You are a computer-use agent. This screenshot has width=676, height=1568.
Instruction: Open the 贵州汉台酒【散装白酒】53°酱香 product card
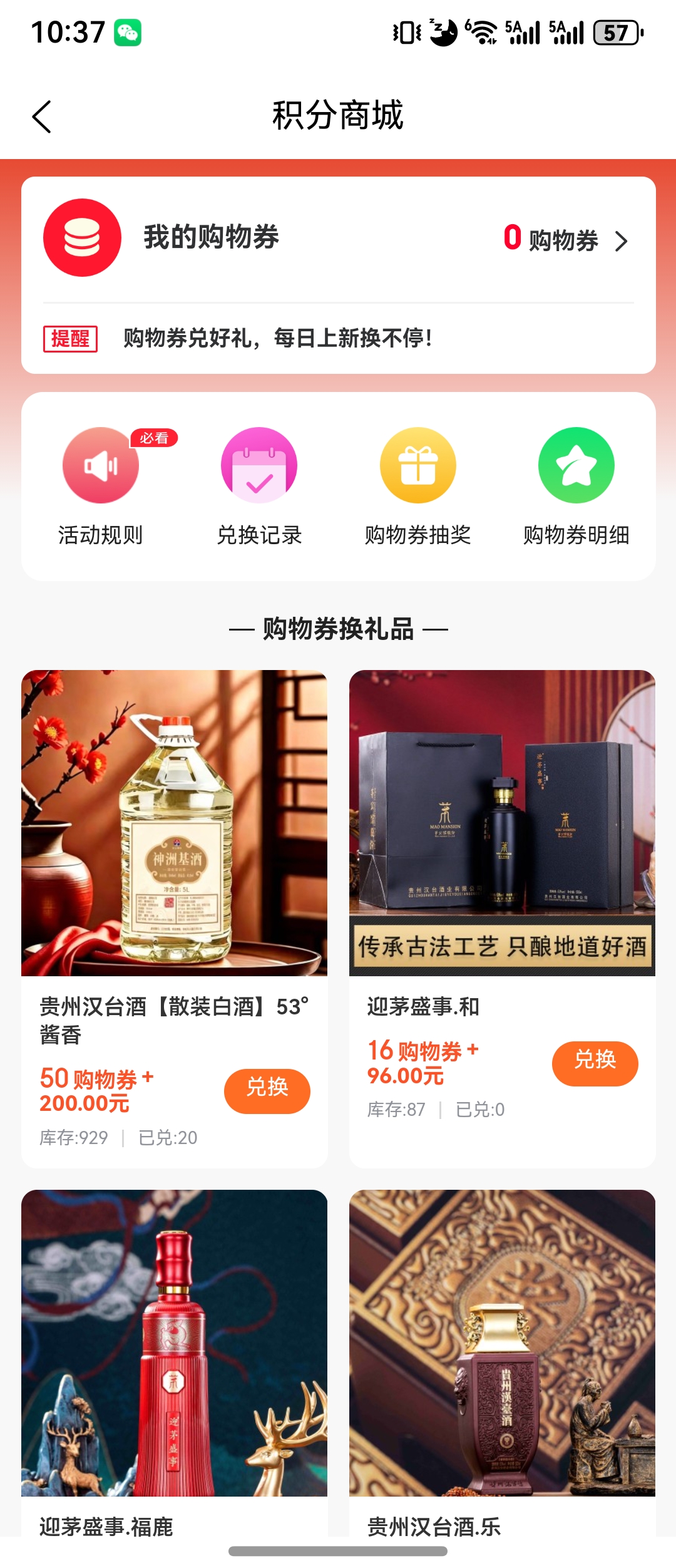(x=174, y=823)
